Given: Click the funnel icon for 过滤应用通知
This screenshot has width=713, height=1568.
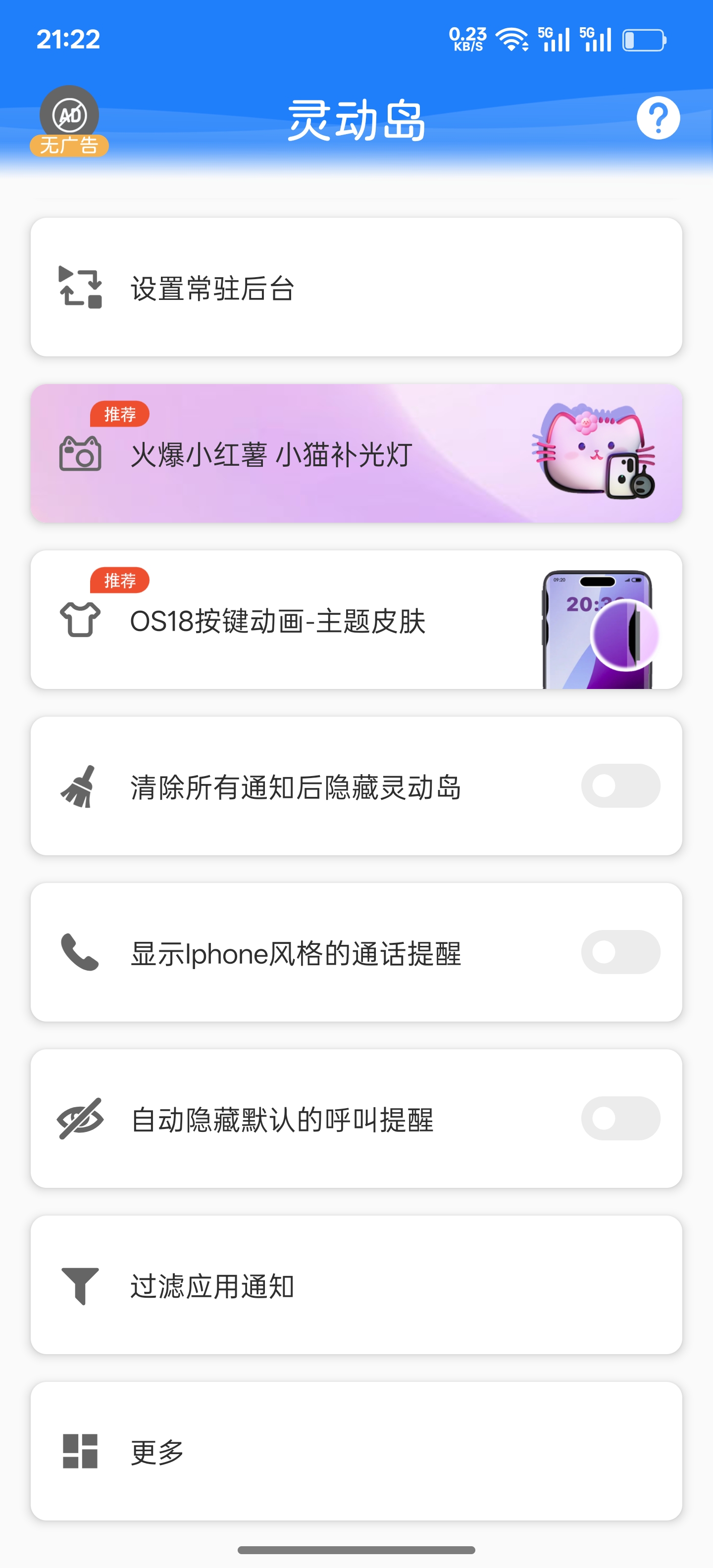Looking at the screenshot, I should point(81,1285).
